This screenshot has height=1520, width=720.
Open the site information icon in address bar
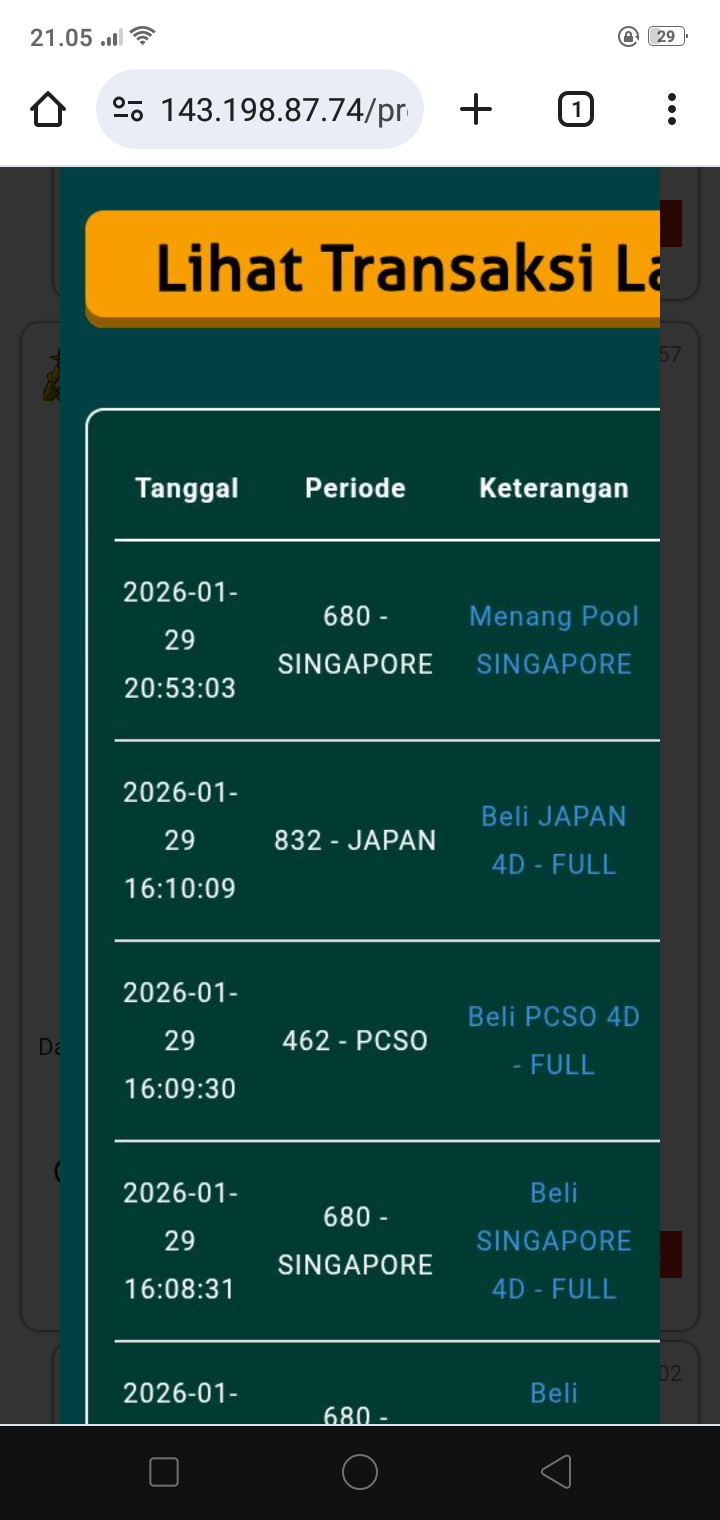(x=128, y=109)
